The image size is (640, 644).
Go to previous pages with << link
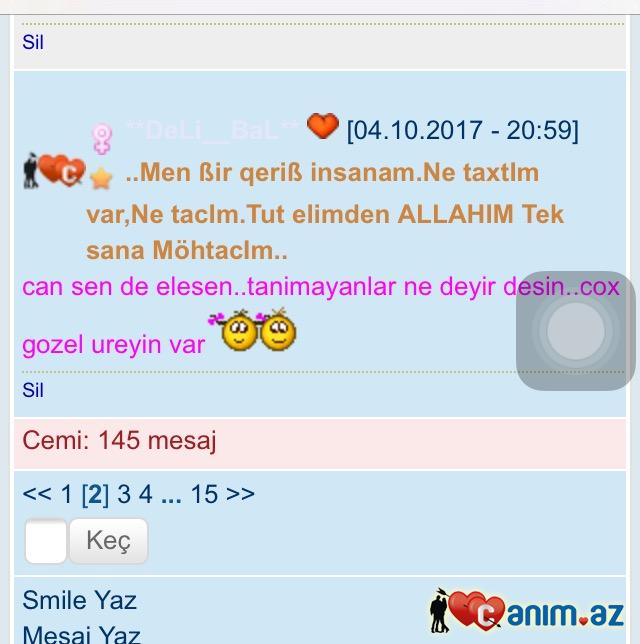(36, 494)
